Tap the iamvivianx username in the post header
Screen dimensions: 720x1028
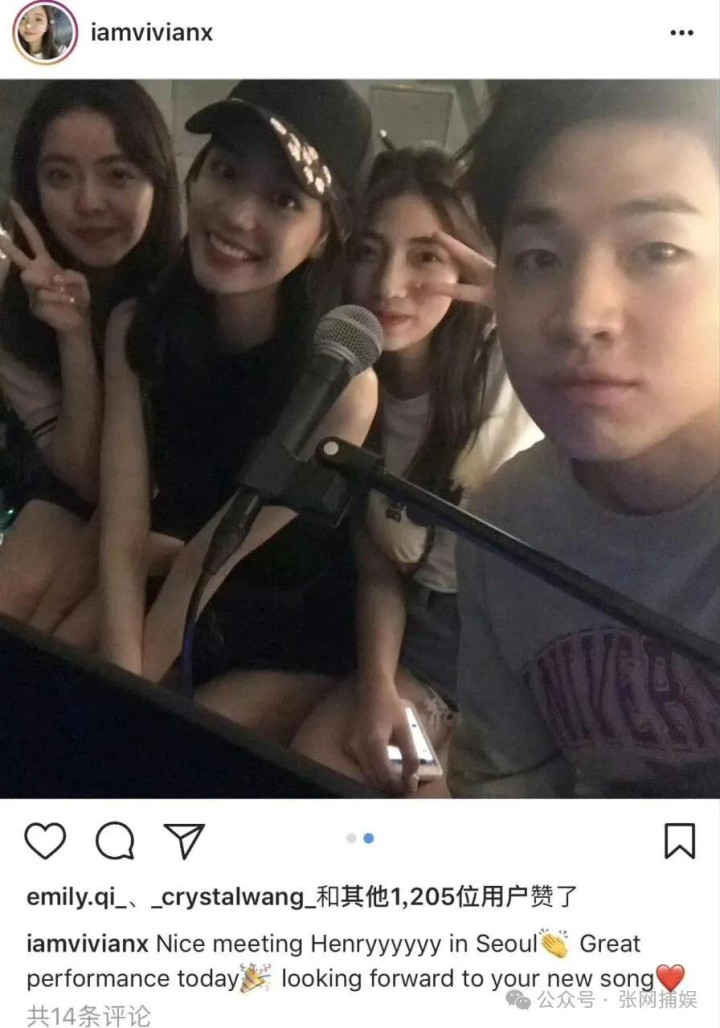coord(151,32)
